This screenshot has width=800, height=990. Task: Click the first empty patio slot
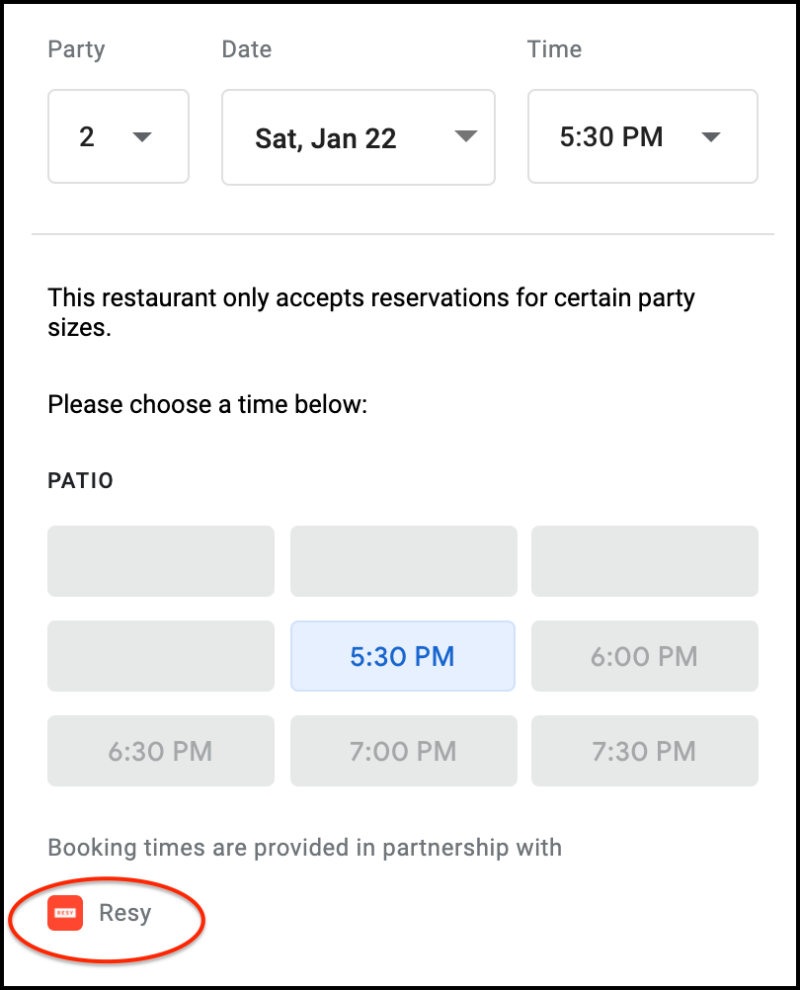click(x=160, y=561)
